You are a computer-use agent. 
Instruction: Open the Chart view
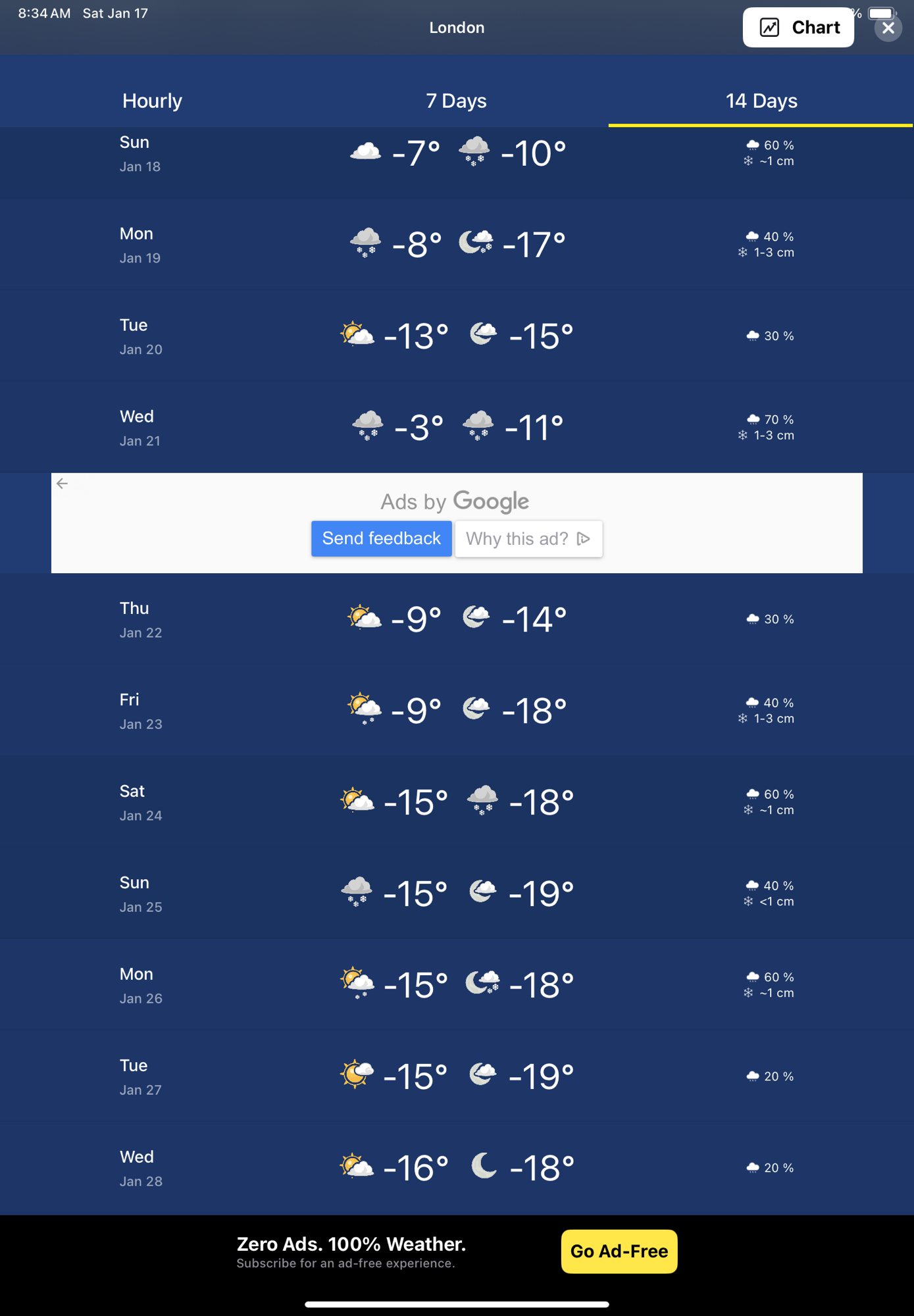798,28
